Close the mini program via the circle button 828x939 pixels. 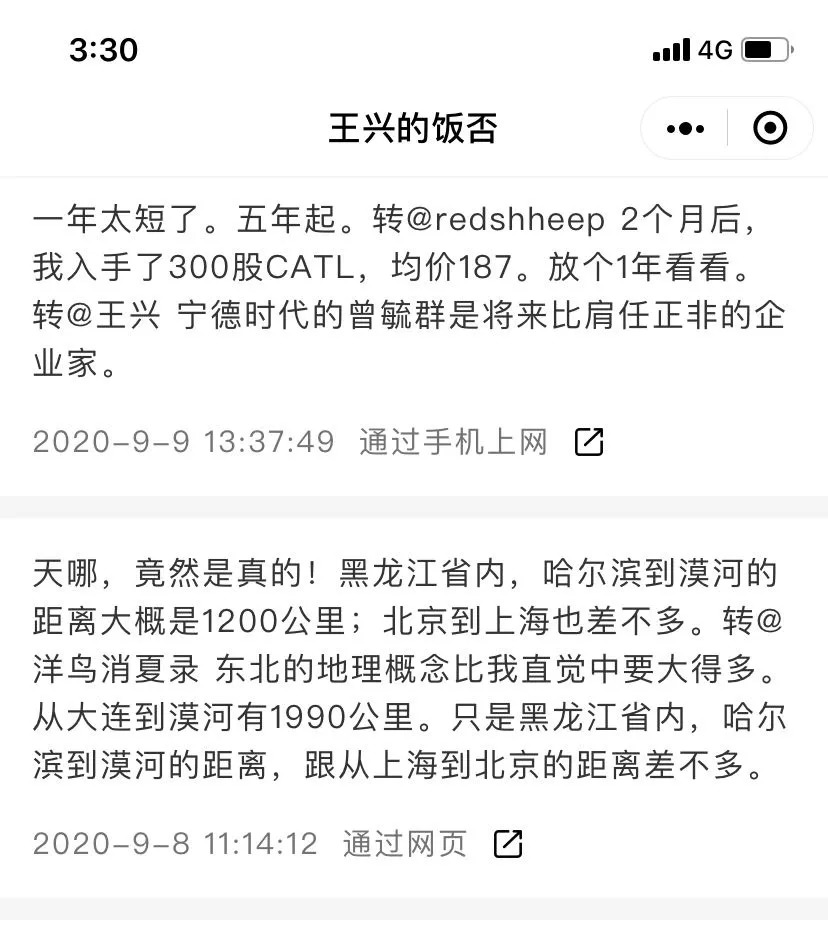coord(769,128)
